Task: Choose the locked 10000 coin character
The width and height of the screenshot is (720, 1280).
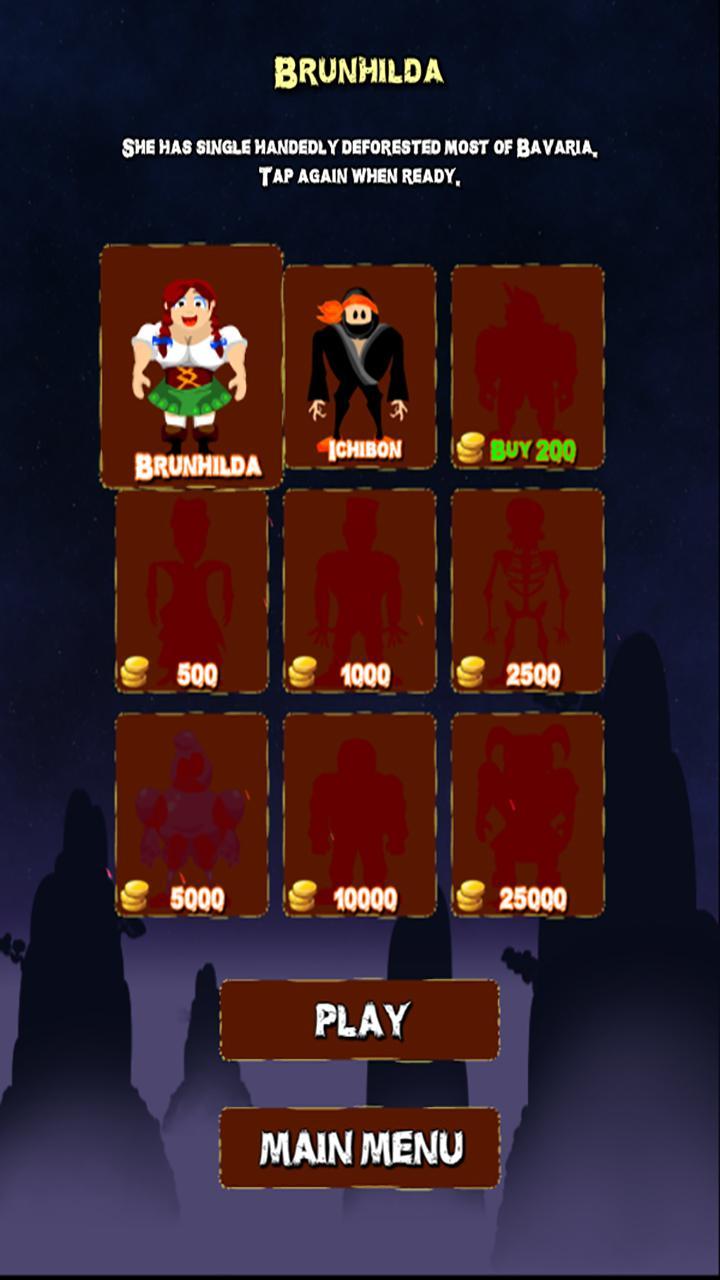Action: [360, 814]
